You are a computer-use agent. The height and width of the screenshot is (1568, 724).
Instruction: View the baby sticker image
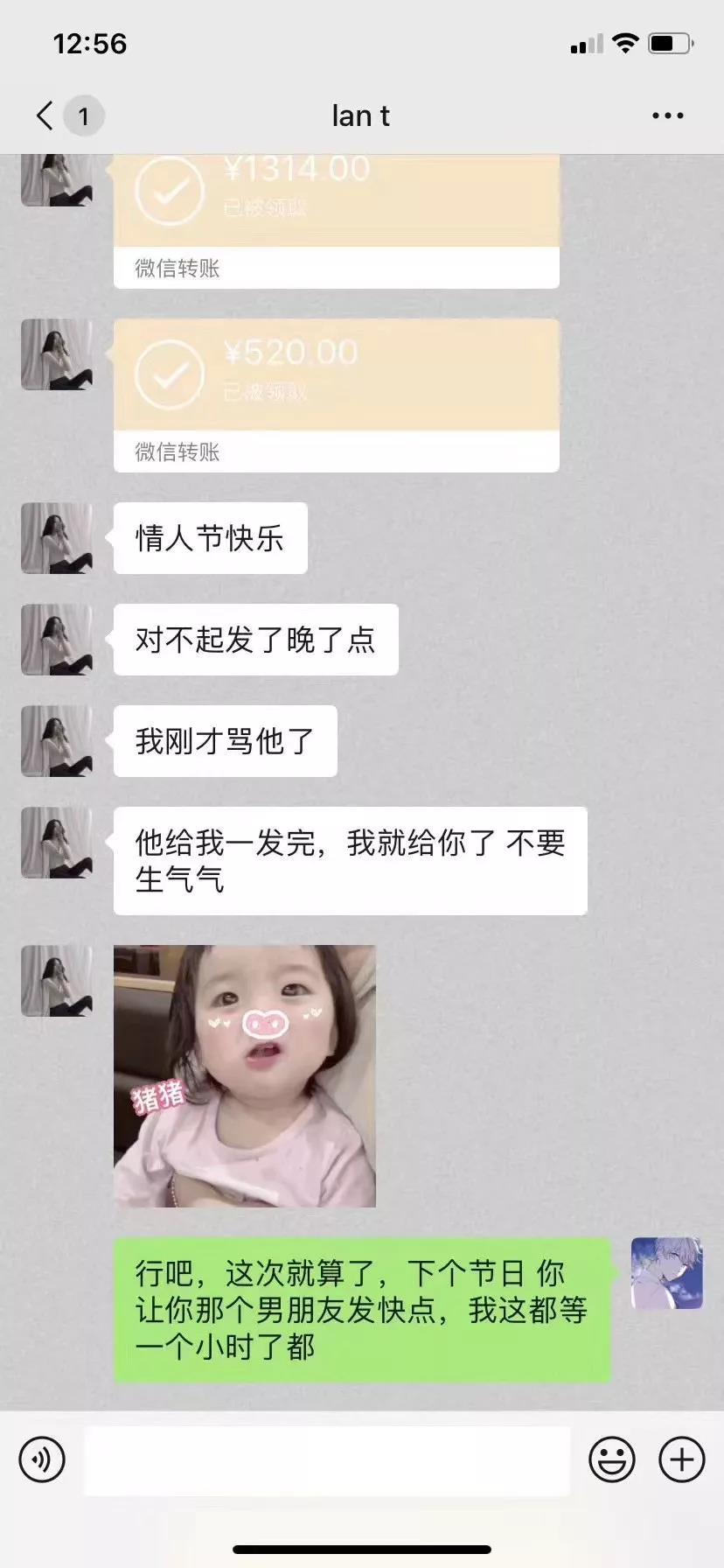(245, 1076)
